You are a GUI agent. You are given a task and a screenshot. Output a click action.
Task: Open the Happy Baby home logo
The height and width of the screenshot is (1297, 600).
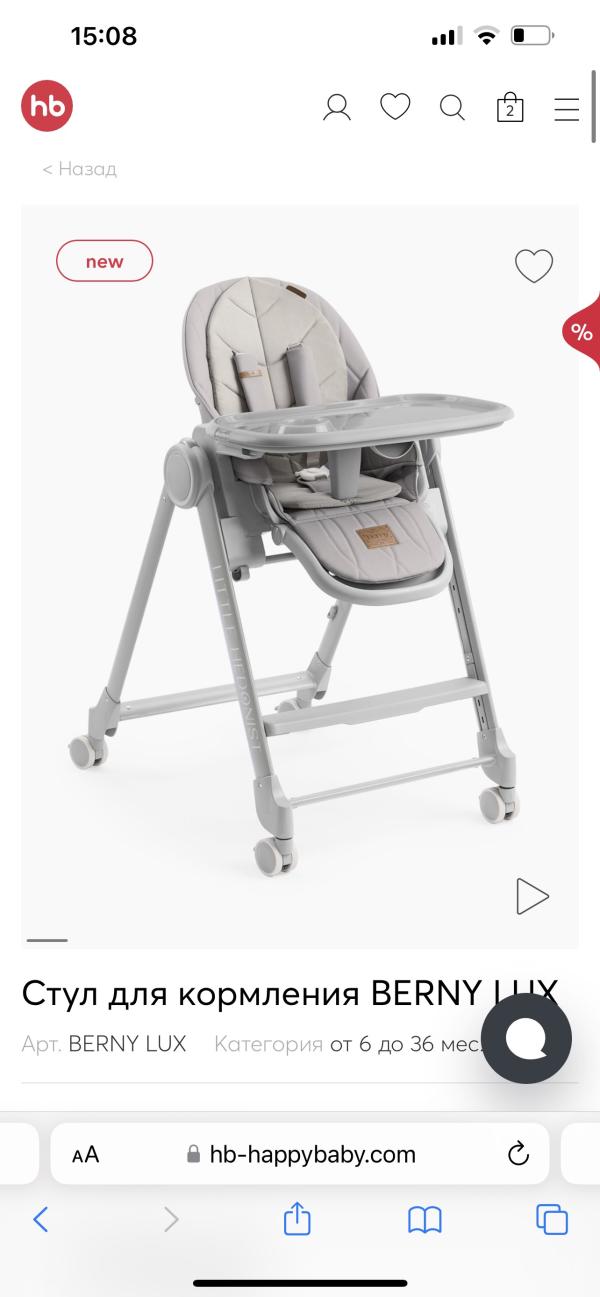tap(47, 106)
